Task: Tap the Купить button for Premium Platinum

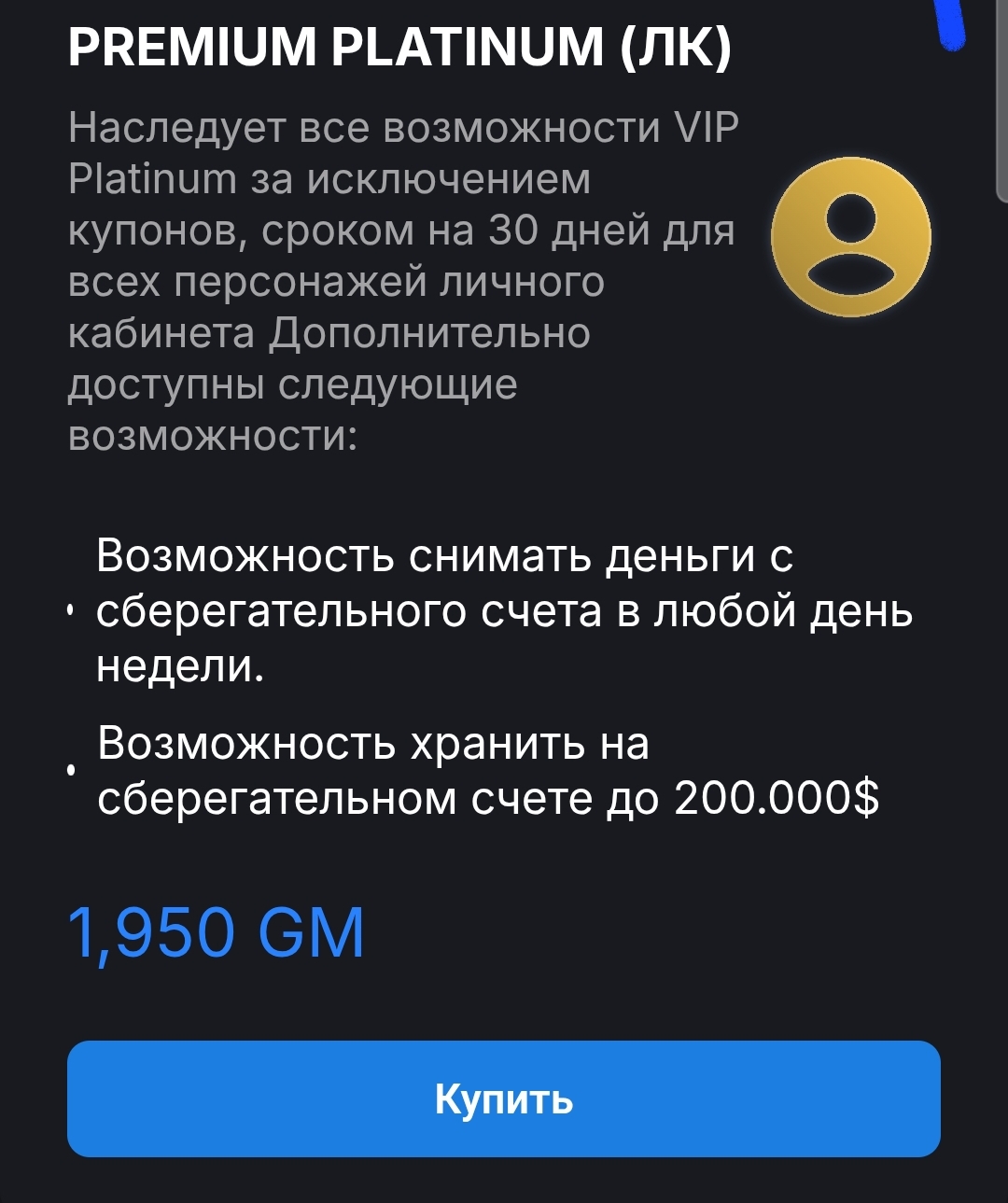Action: coord(503,1098)
